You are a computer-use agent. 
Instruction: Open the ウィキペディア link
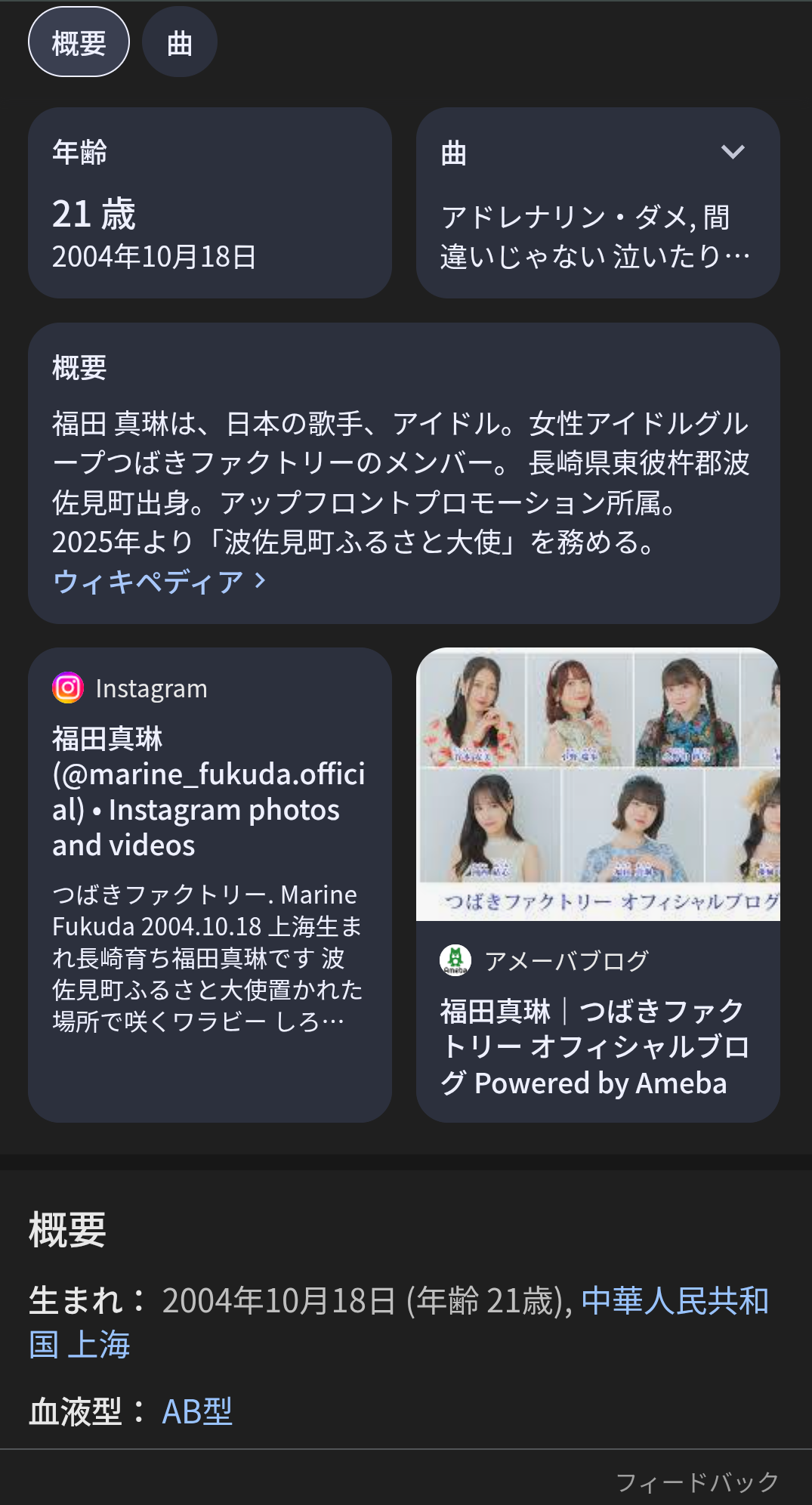(x=159, y=582)
